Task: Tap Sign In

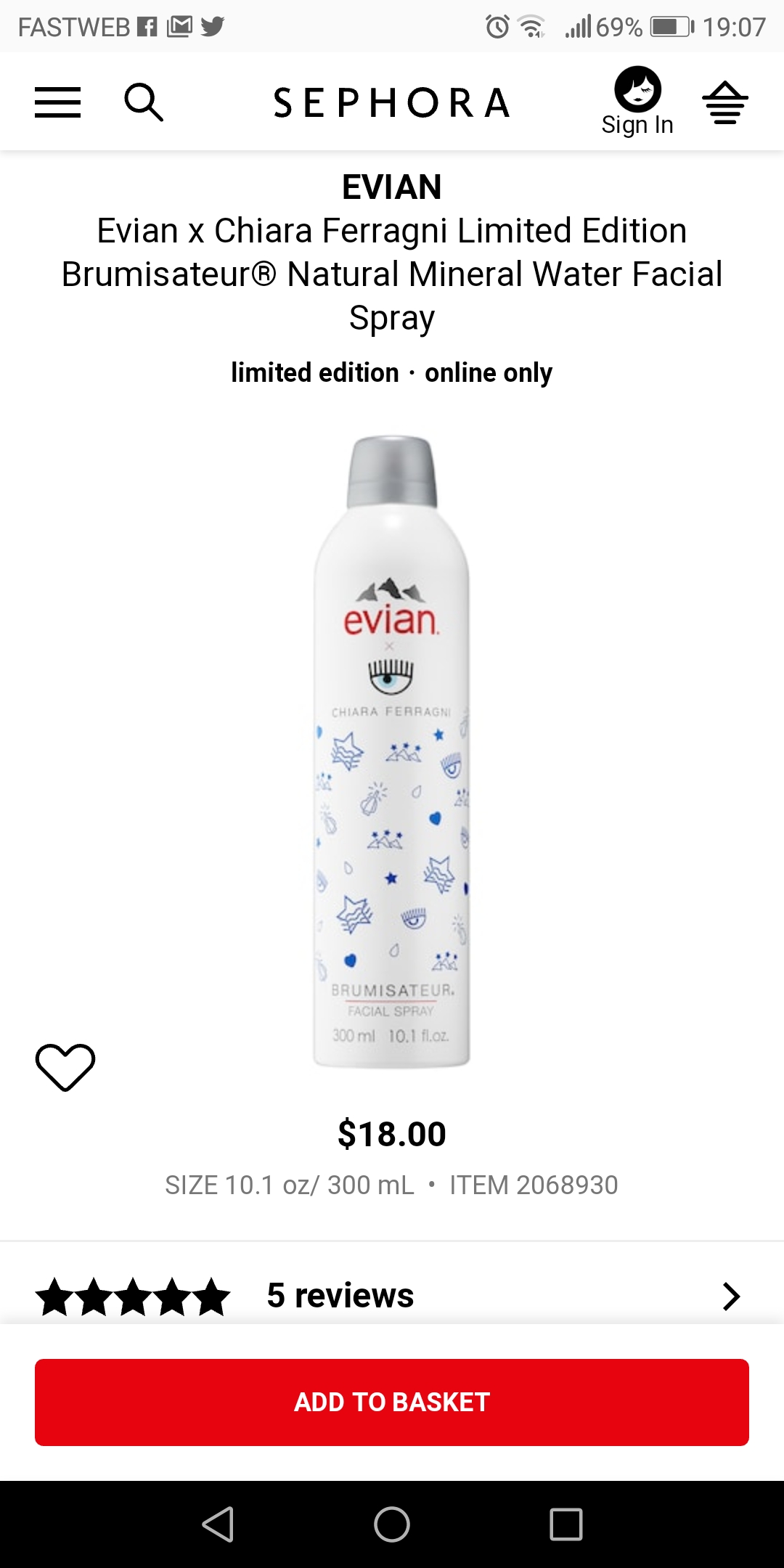Action: 637,102
